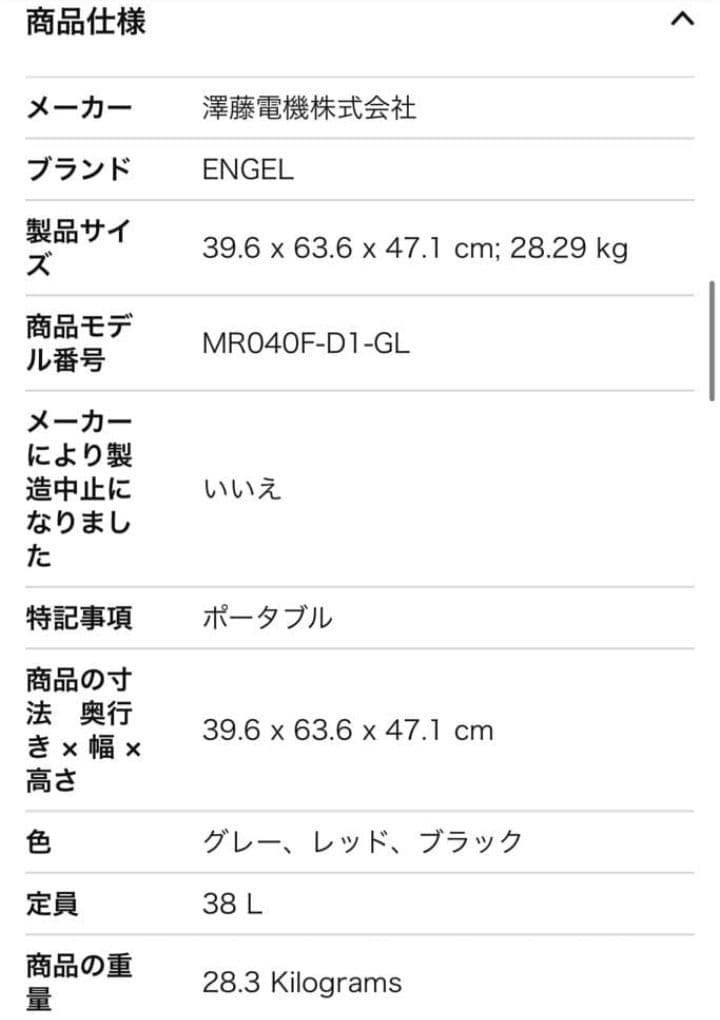Click the 色 row label
The image size is (720, 1020).
point(37,842)
